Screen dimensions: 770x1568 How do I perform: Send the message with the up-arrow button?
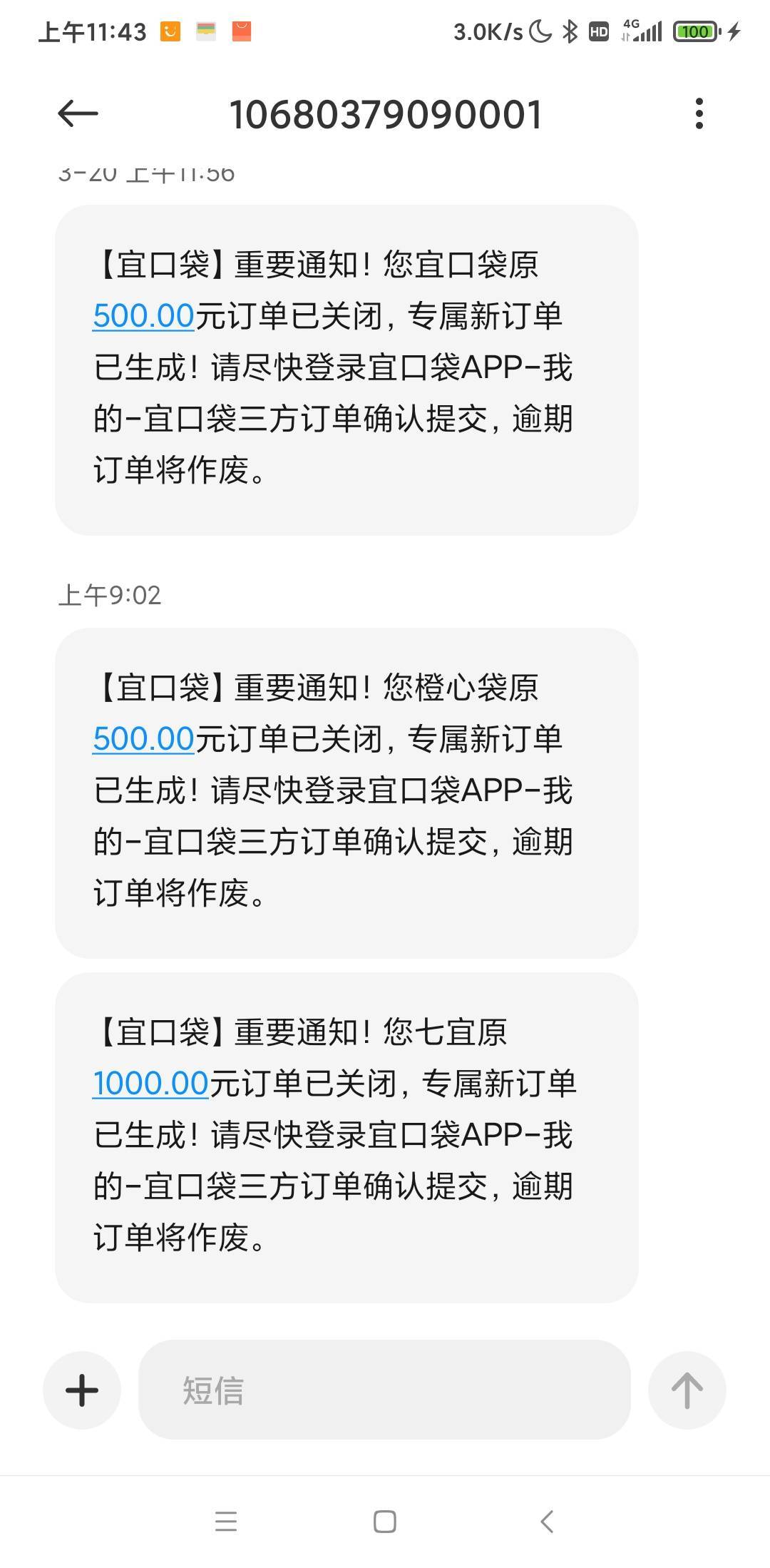click(x=687, y=1390)
